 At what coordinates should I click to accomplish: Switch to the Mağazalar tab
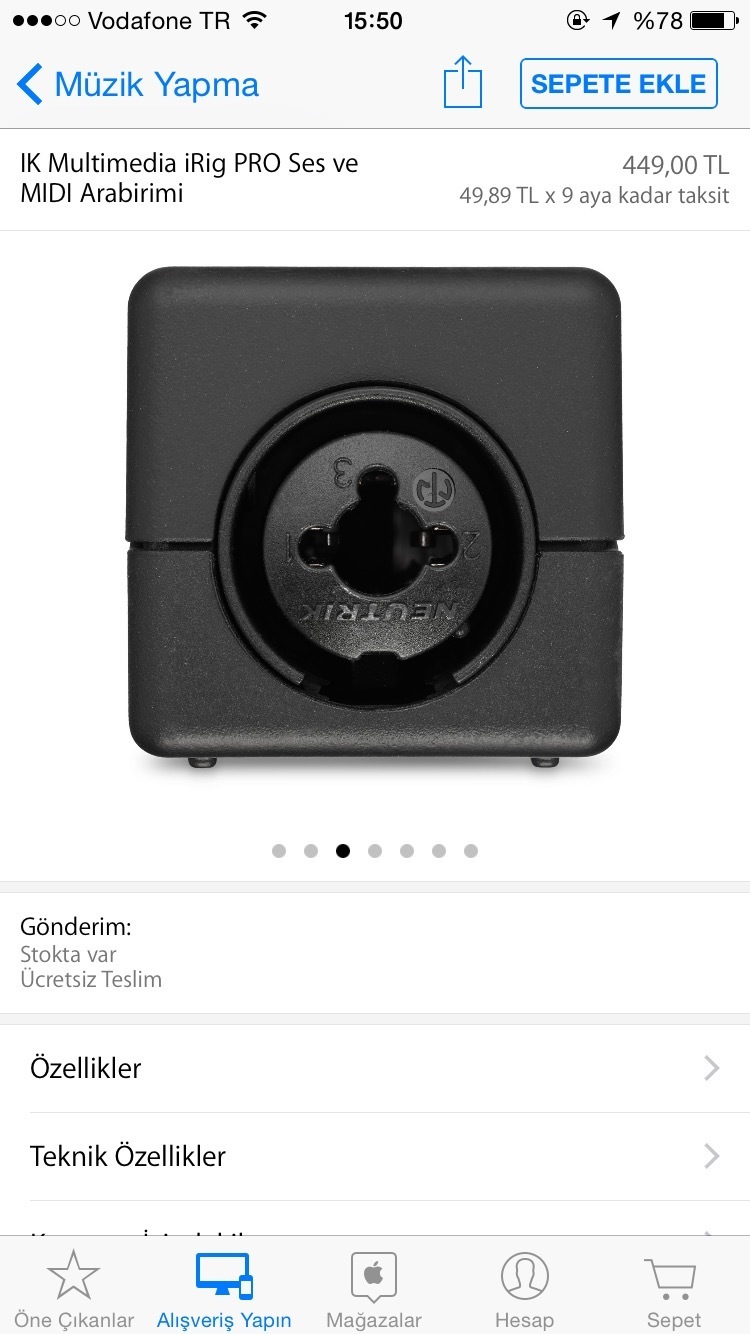pyautogui.click(x=374, y=1290)
